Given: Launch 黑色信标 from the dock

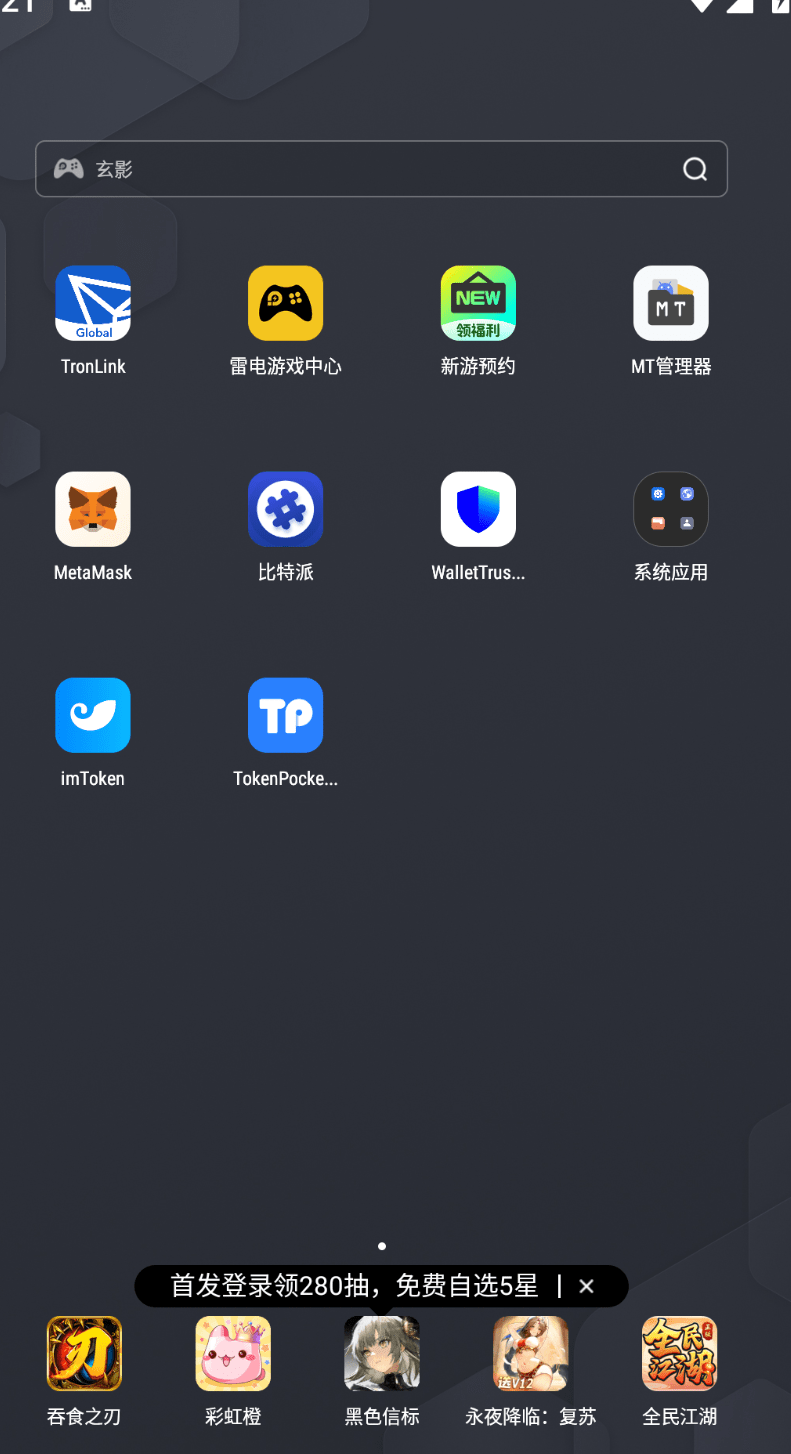Looking at the screenshot, I should pos(381,1353).
